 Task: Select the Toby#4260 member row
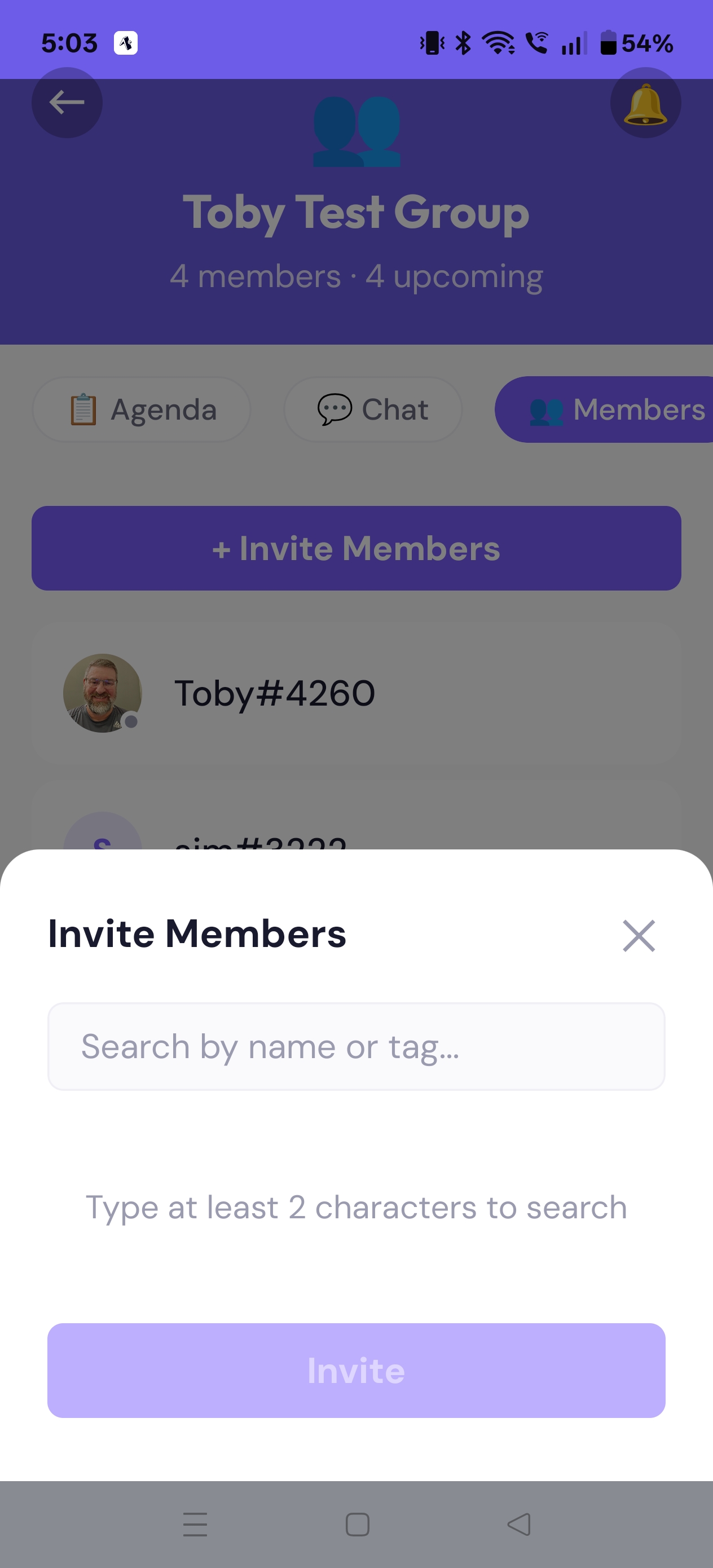[356, 694]
